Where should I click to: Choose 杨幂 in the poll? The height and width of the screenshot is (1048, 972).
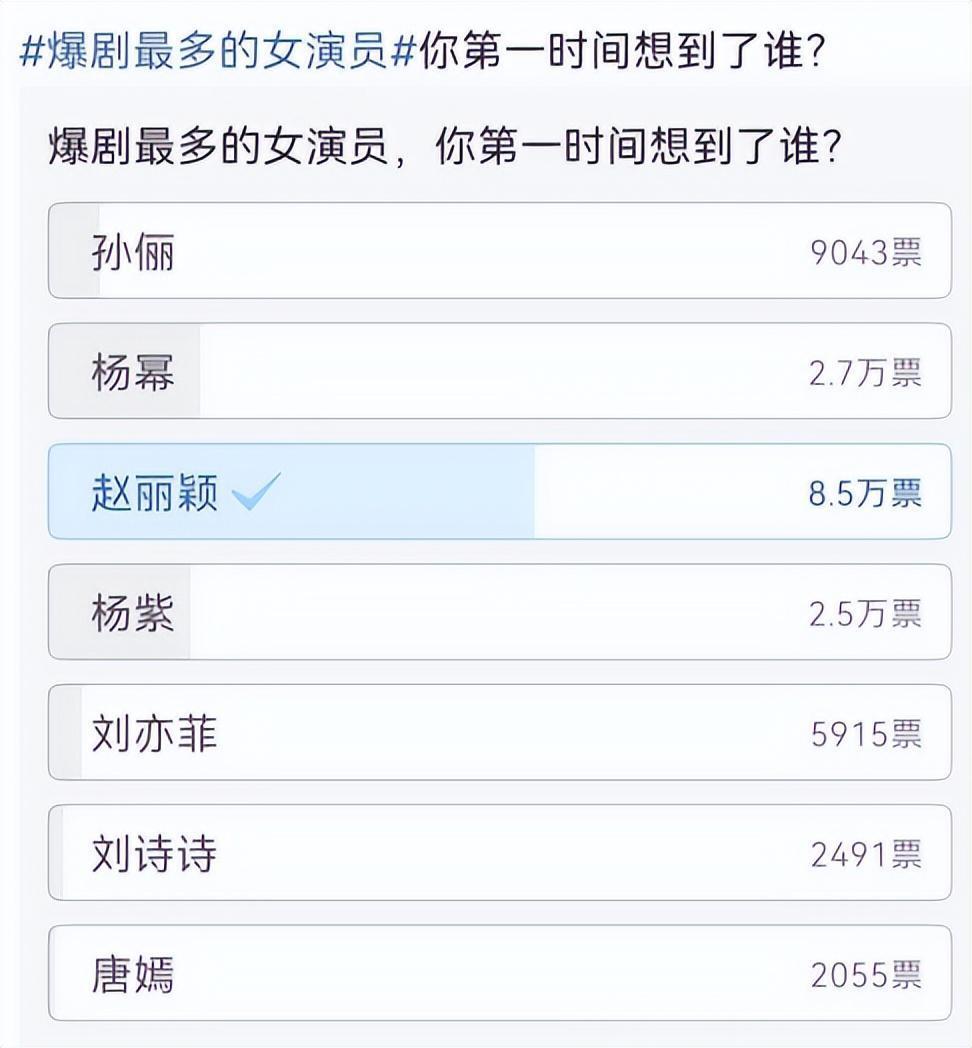click(x=499, y=371)
